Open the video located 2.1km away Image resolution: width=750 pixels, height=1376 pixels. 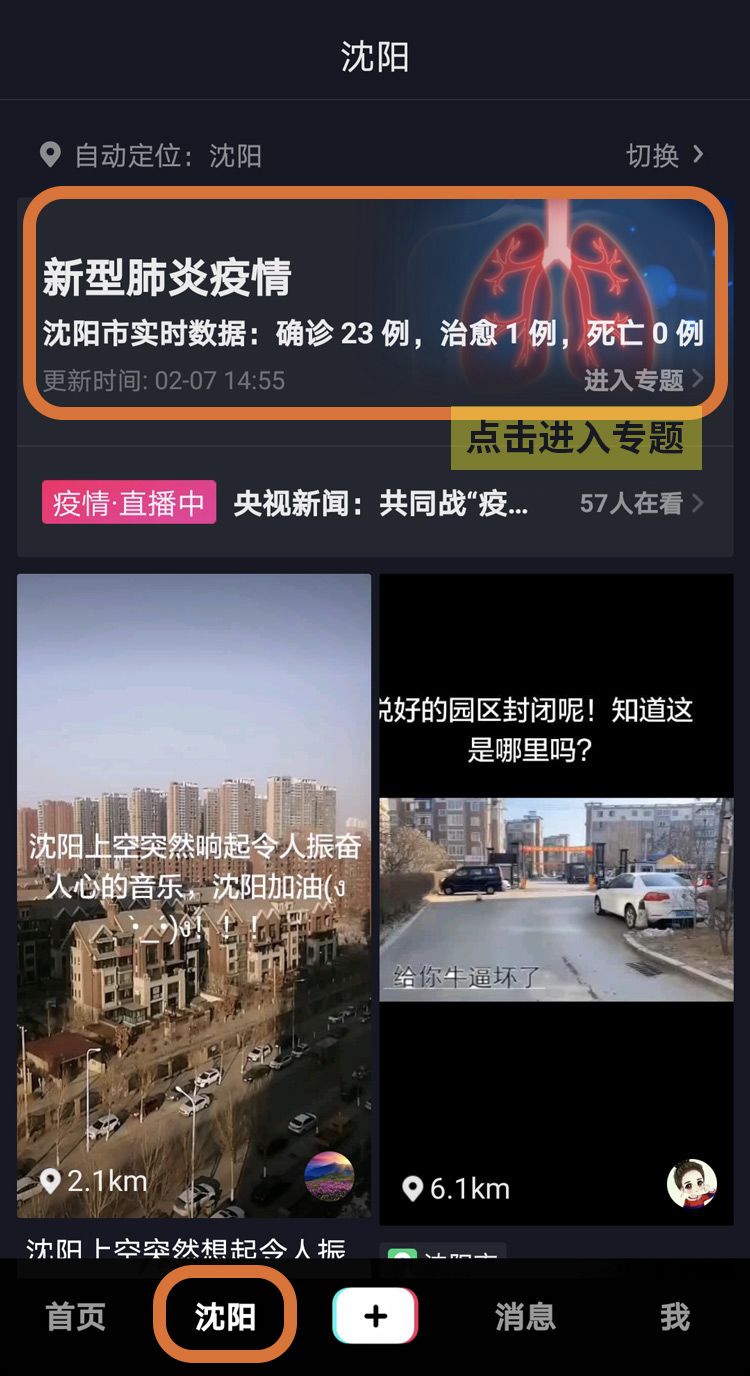194,895
